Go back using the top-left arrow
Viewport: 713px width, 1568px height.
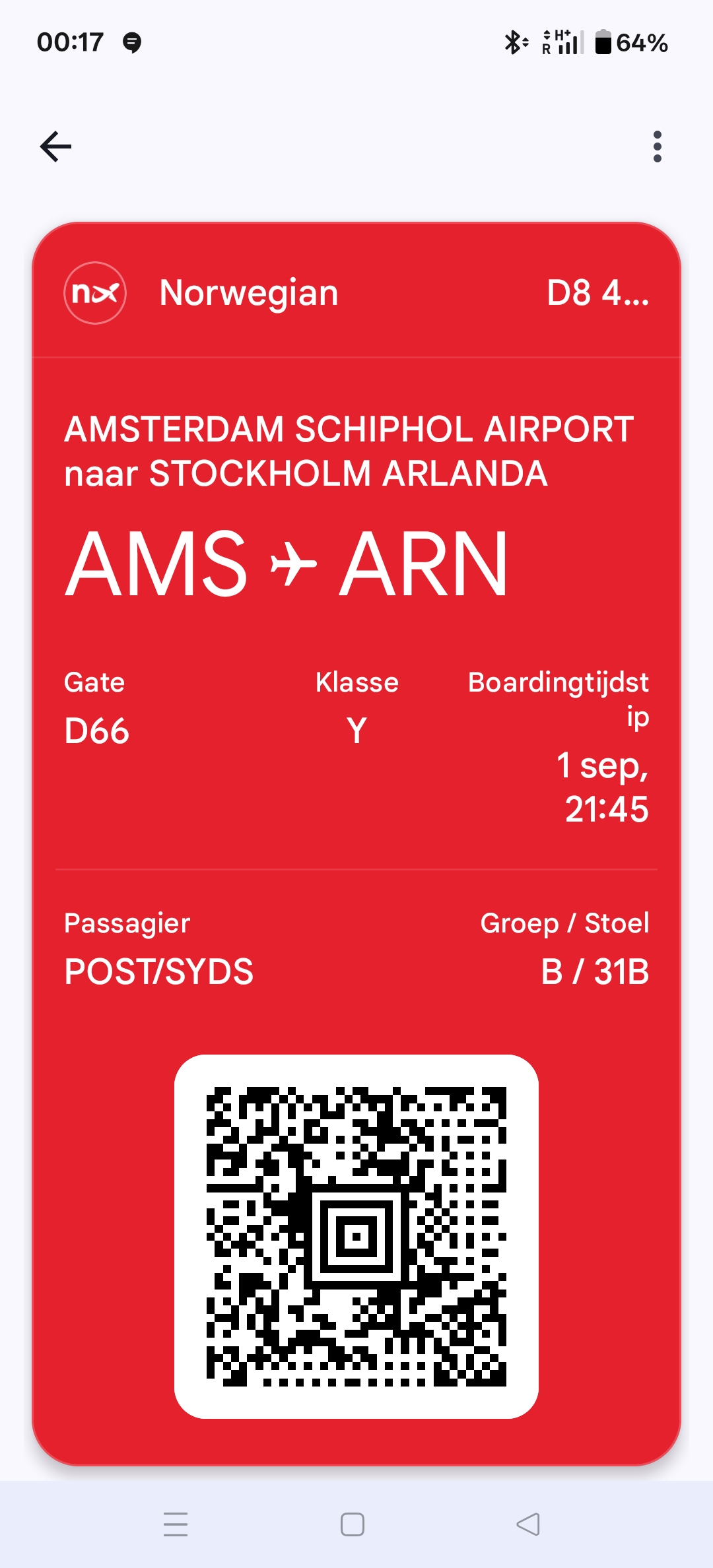[56, 147]
